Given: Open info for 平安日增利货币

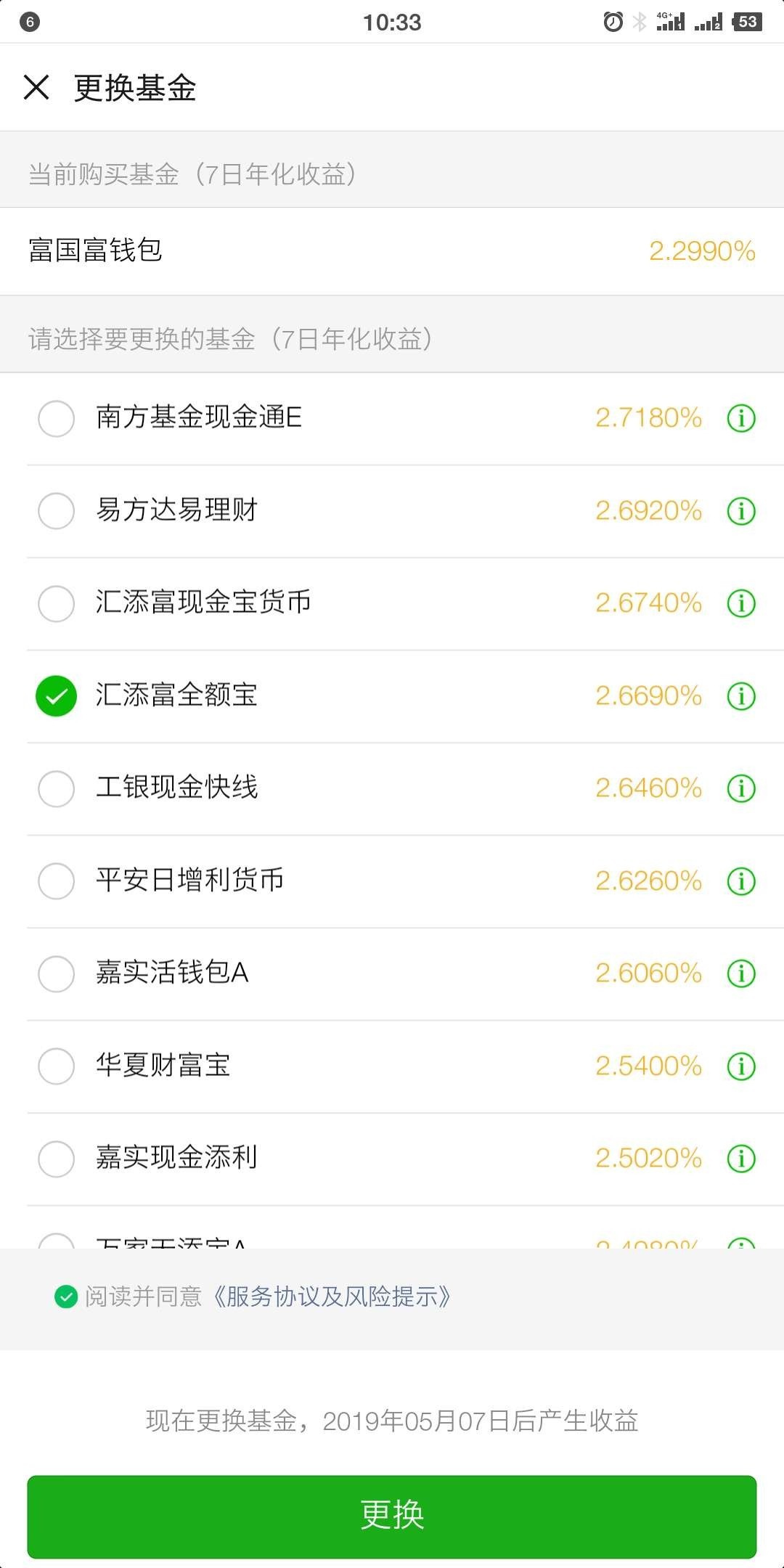Looking at the screenshot, I should pos(740,881).
